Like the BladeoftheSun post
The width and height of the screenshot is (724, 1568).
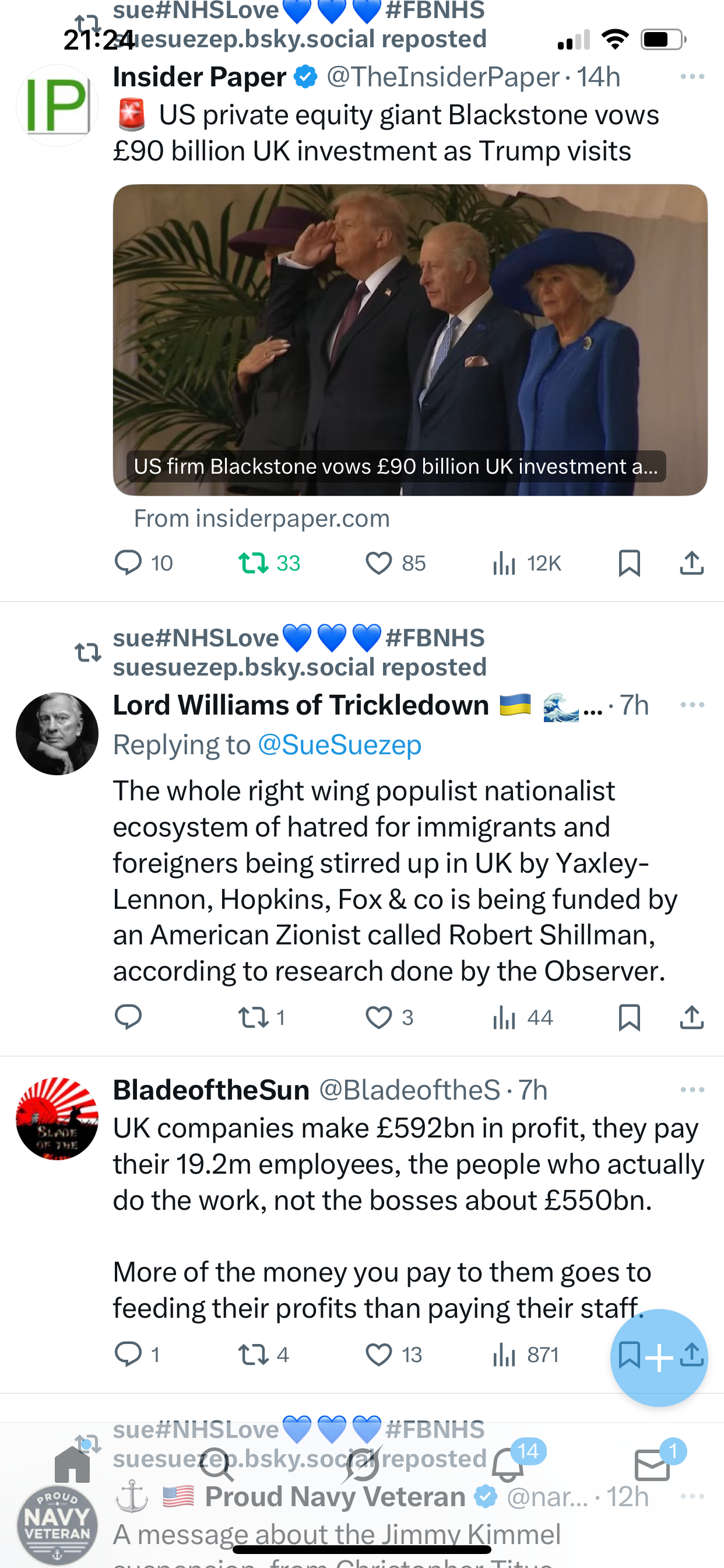[378, 1355]
